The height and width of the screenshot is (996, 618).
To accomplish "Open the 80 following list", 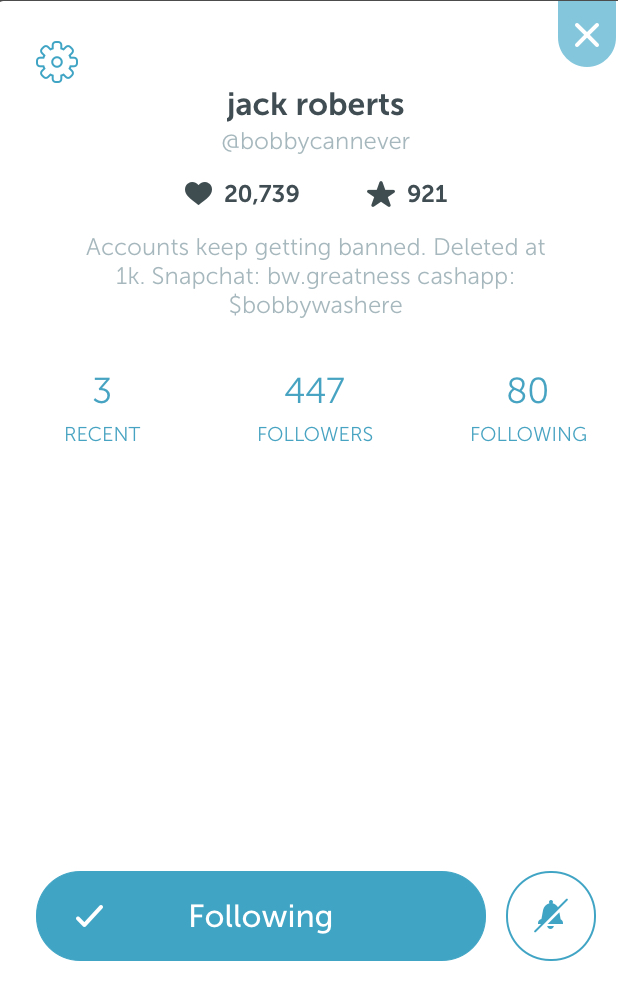I will click(528, 408).
